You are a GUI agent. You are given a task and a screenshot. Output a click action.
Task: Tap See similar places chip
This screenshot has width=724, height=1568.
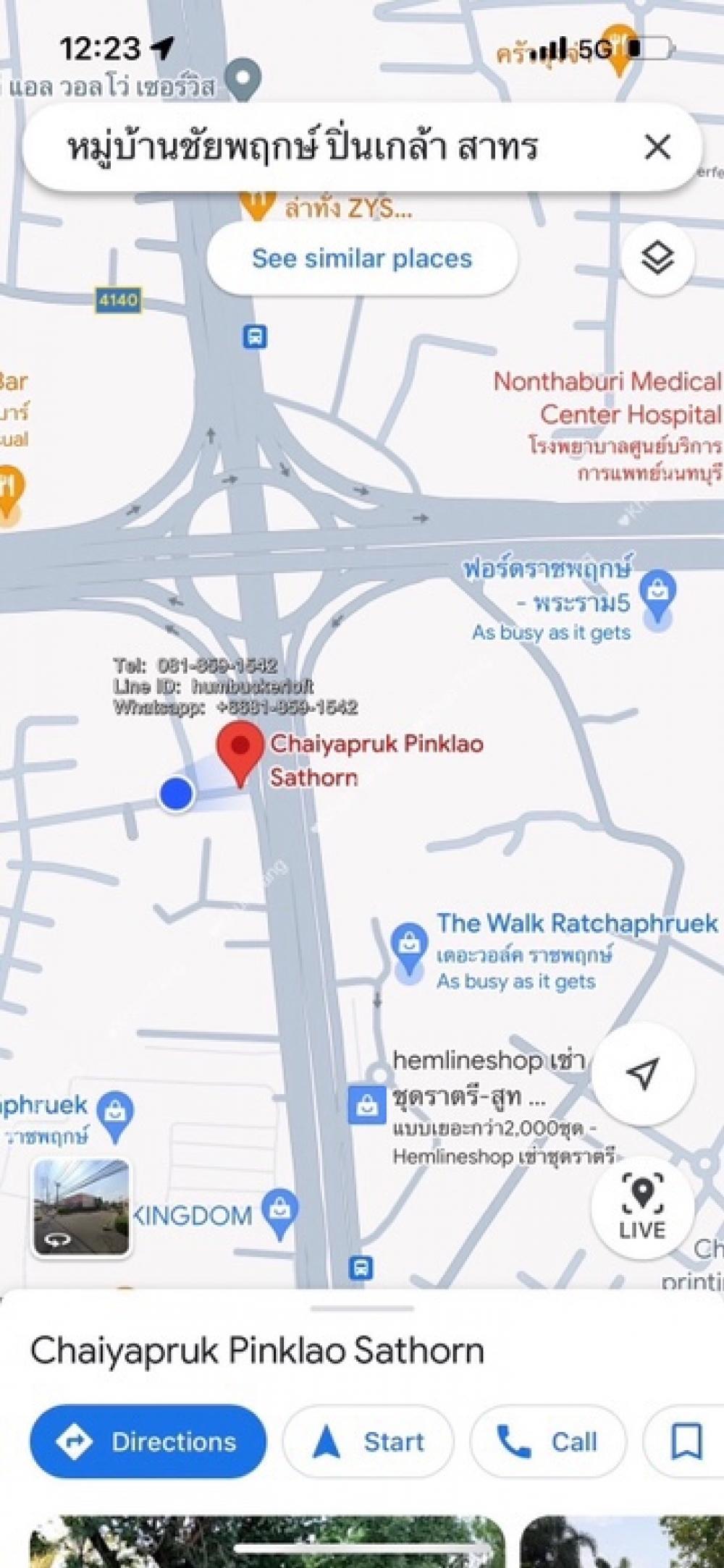click(362, 258)
